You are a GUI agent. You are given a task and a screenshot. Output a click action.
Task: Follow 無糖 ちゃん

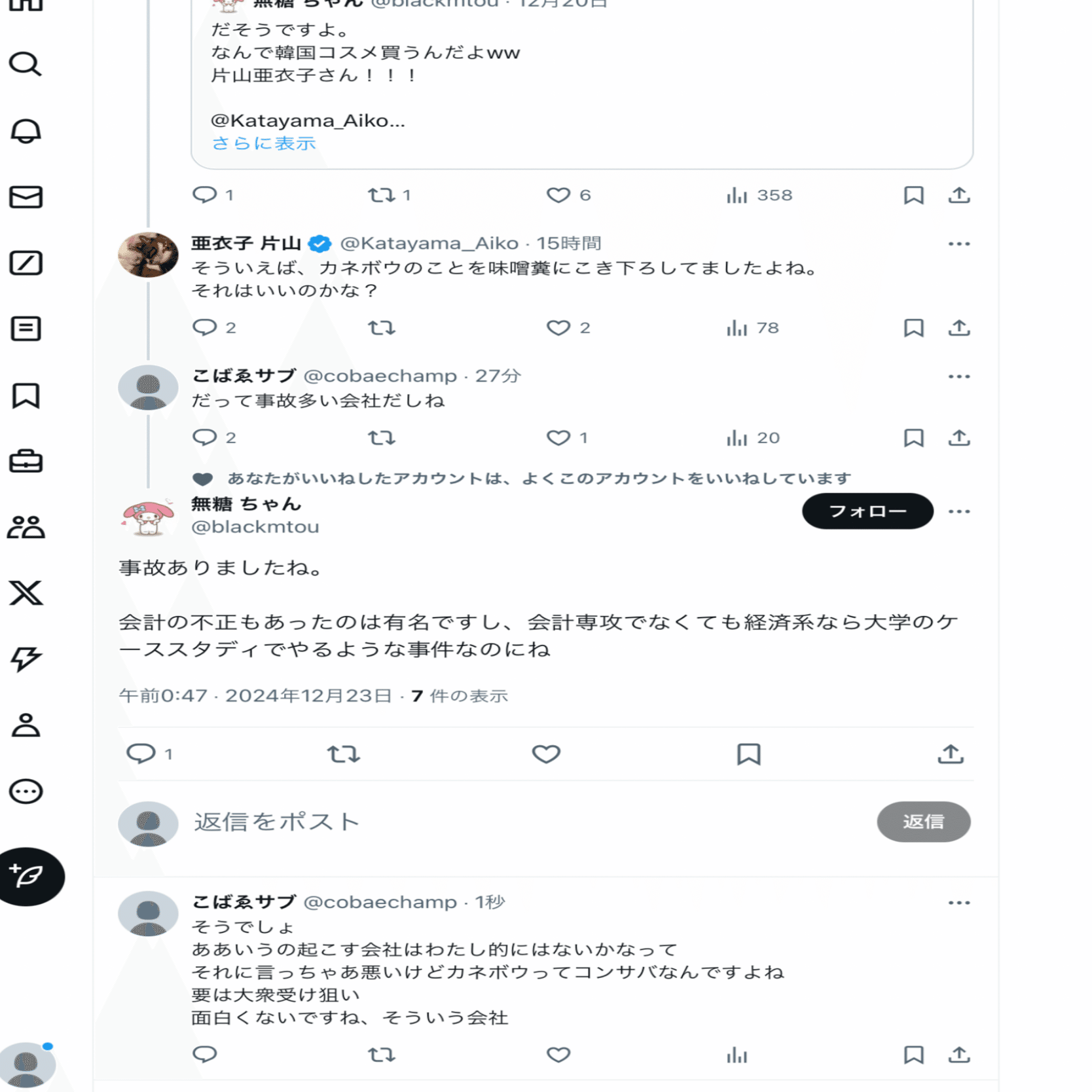867,511
